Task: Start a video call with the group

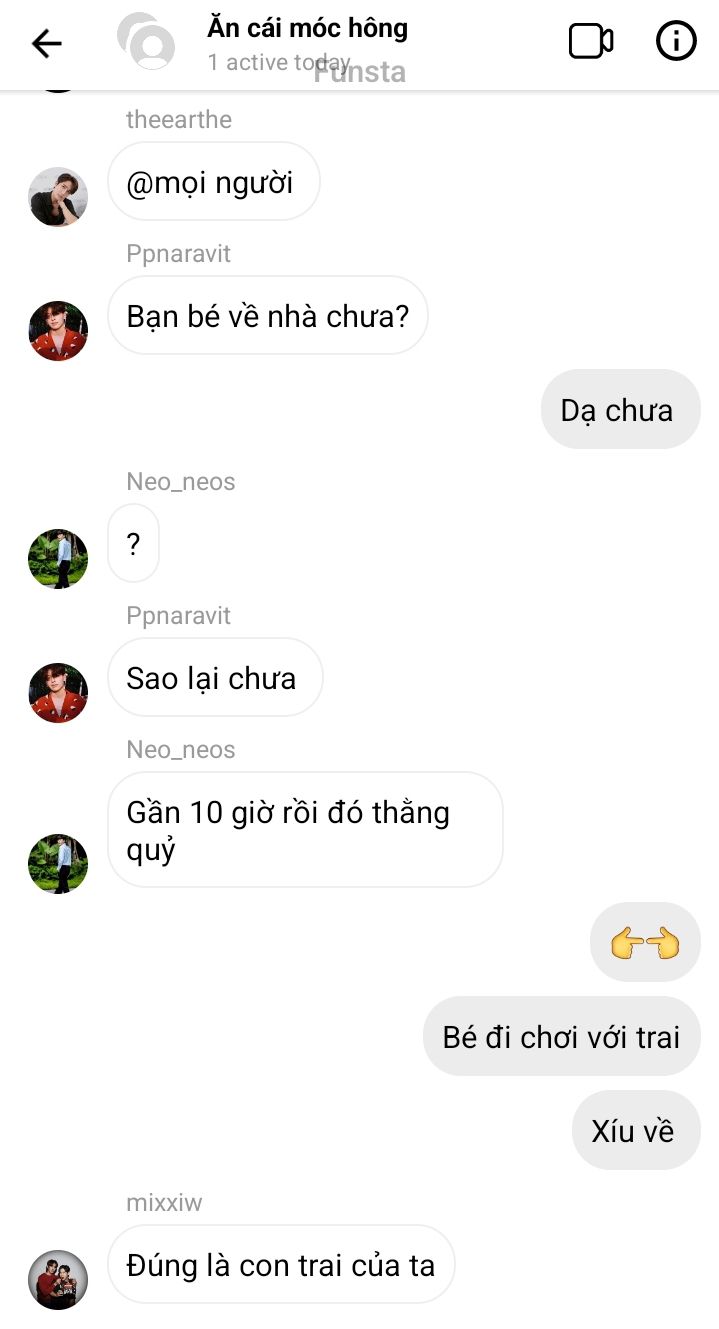Action: tap(590, 42)
